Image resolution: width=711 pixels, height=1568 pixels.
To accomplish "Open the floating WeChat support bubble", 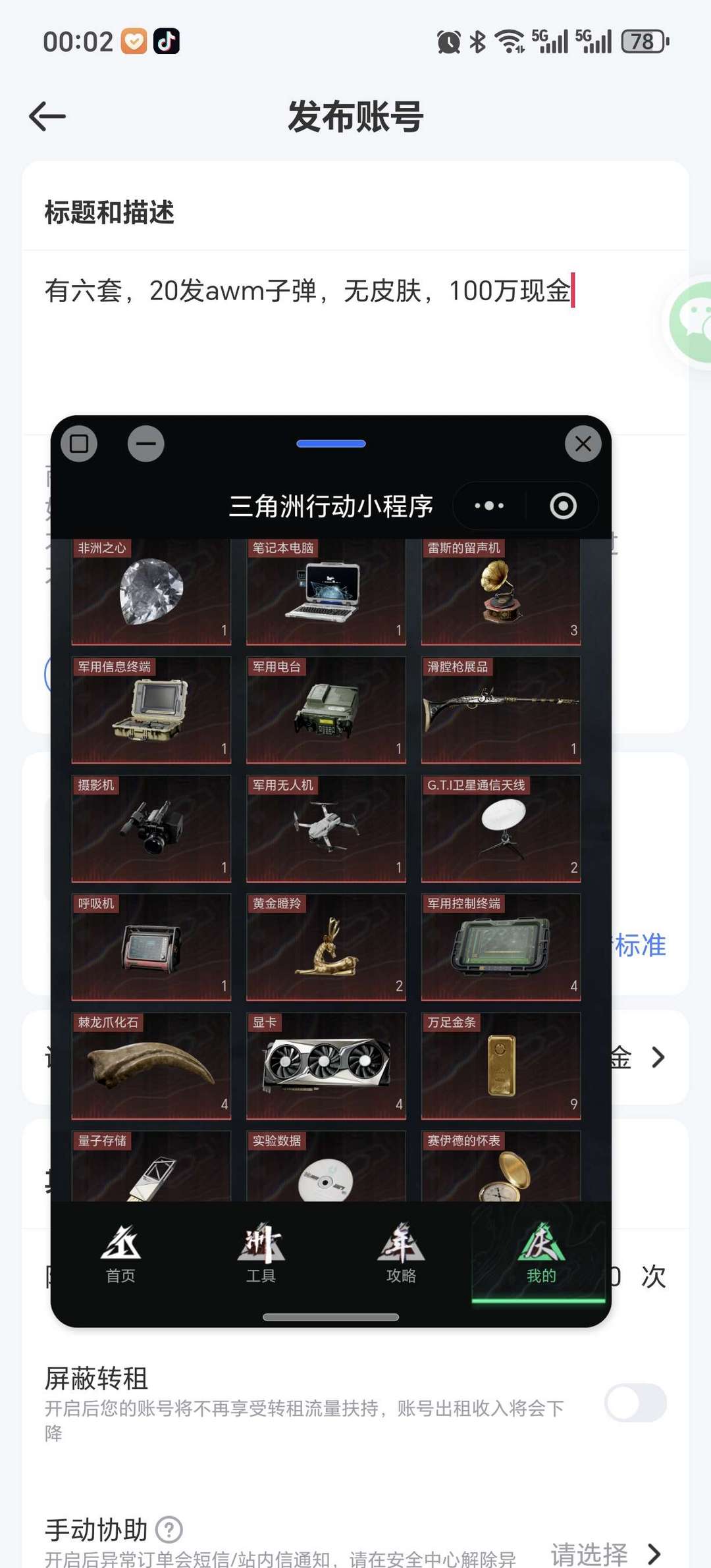I will 691,321.
